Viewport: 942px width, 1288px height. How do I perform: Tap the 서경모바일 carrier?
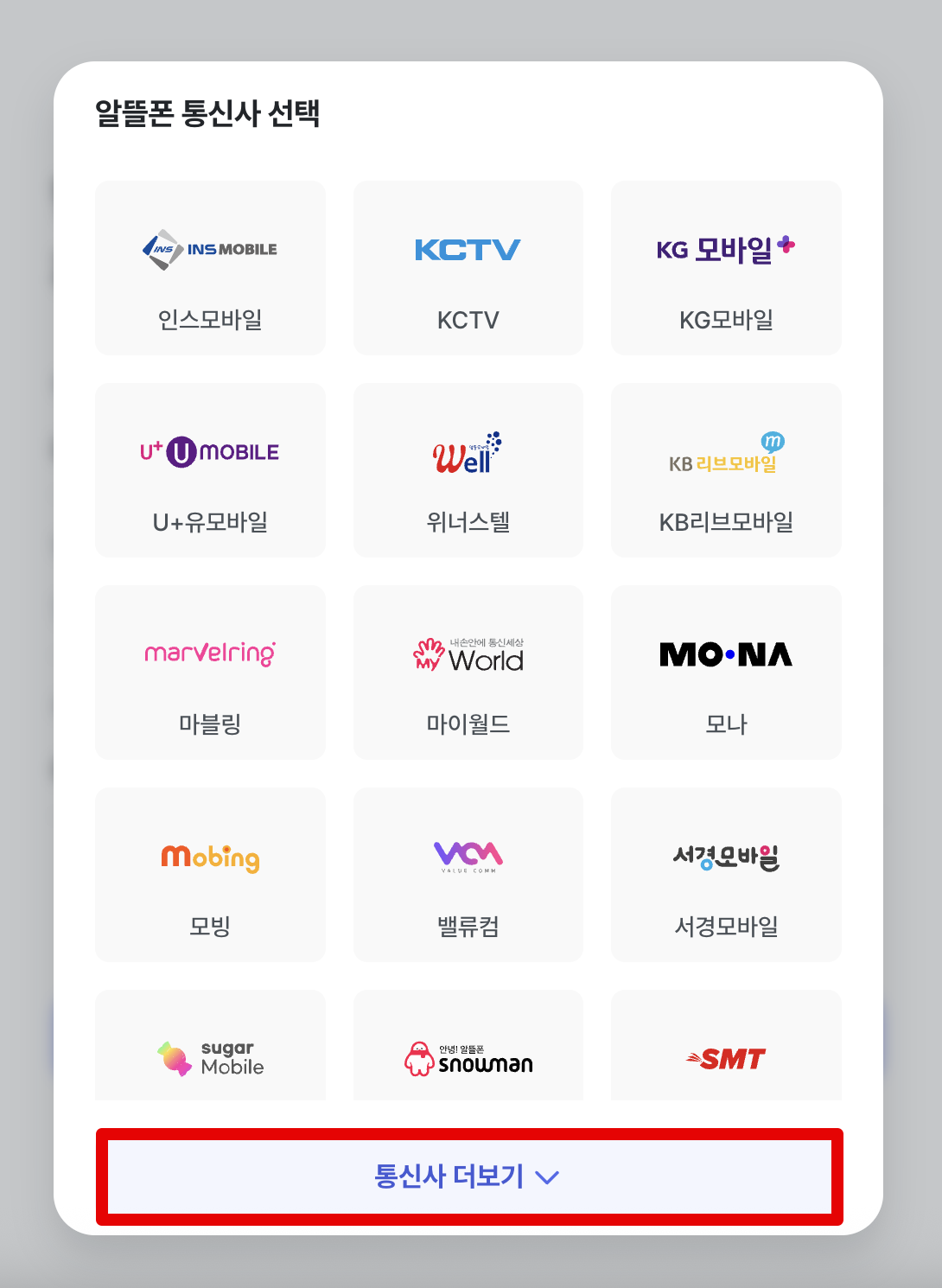click(x=725, y=875)
